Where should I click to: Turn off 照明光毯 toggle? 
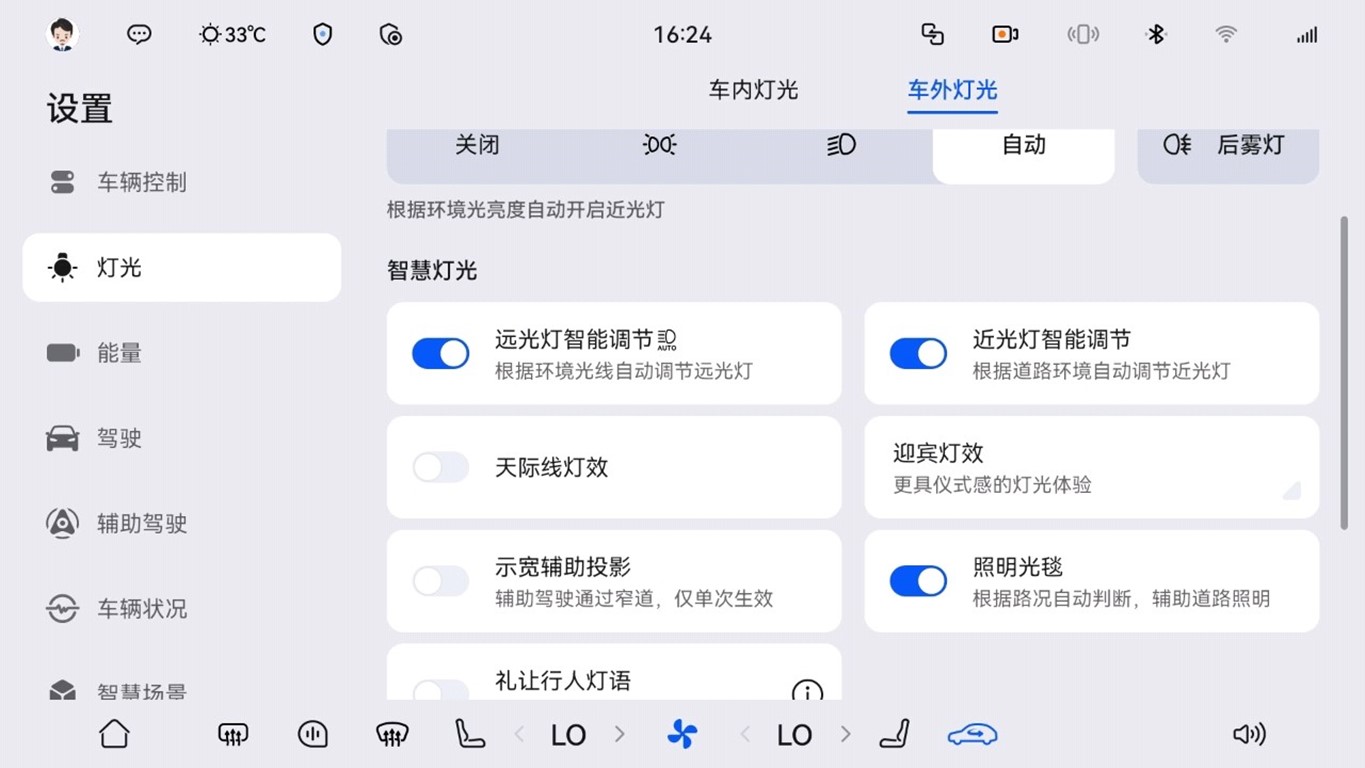click(x=918, y=581)
